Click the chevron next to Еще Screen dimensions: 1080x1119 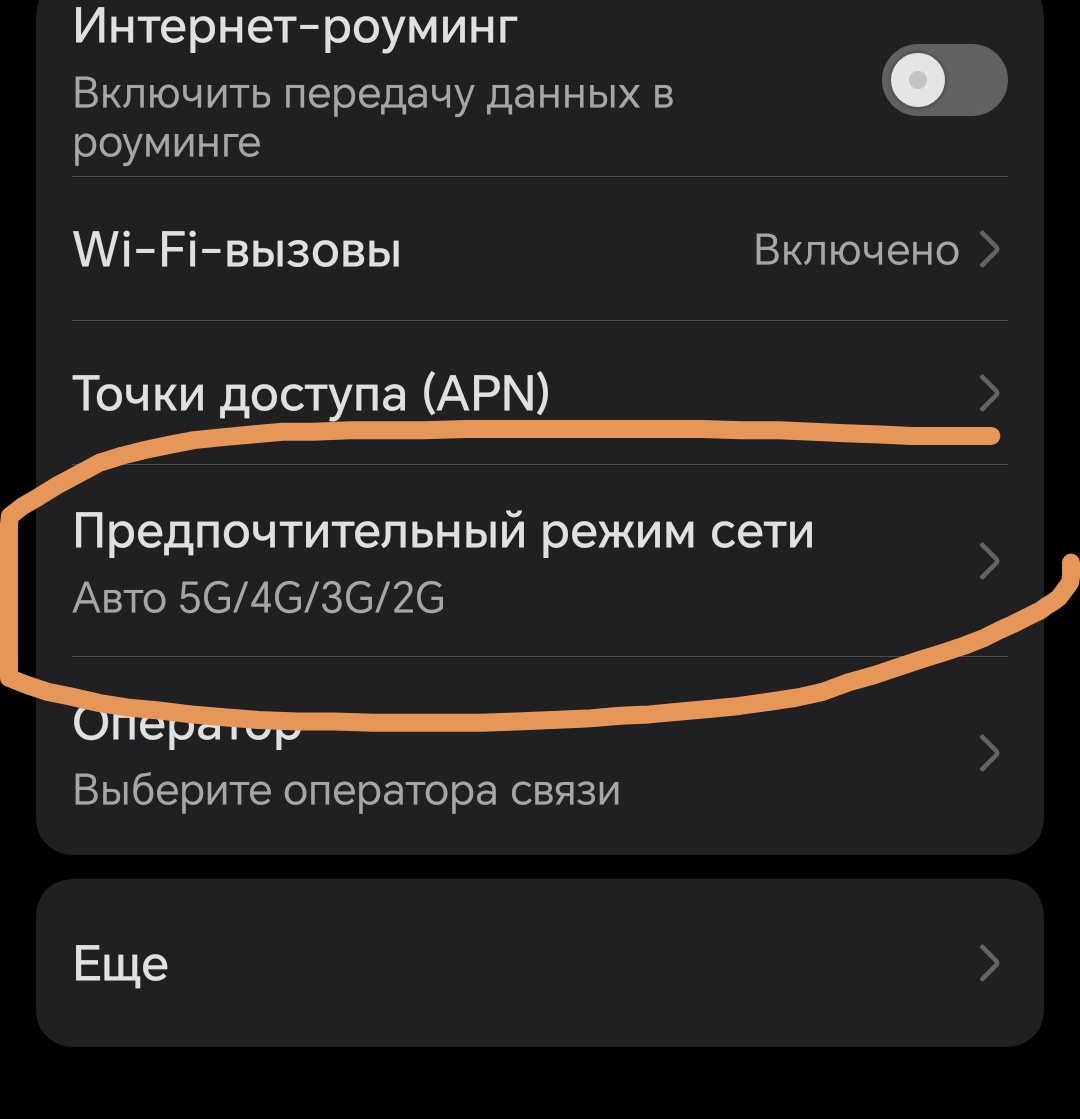click(x=988, y=963)
